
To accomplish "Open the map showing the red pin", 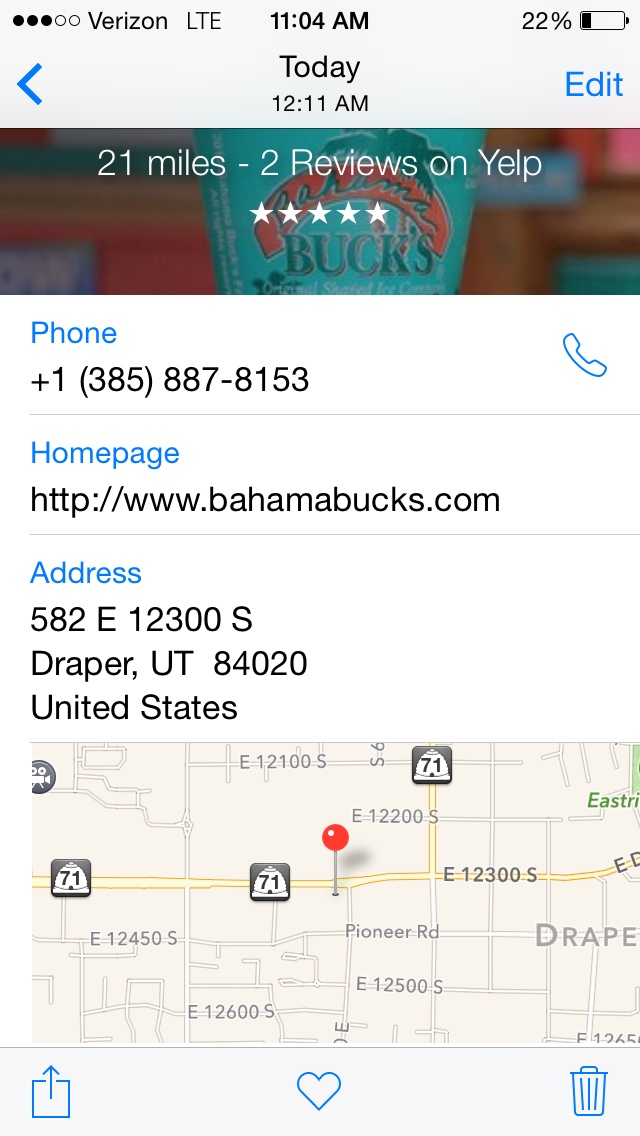I will [335, 890].
